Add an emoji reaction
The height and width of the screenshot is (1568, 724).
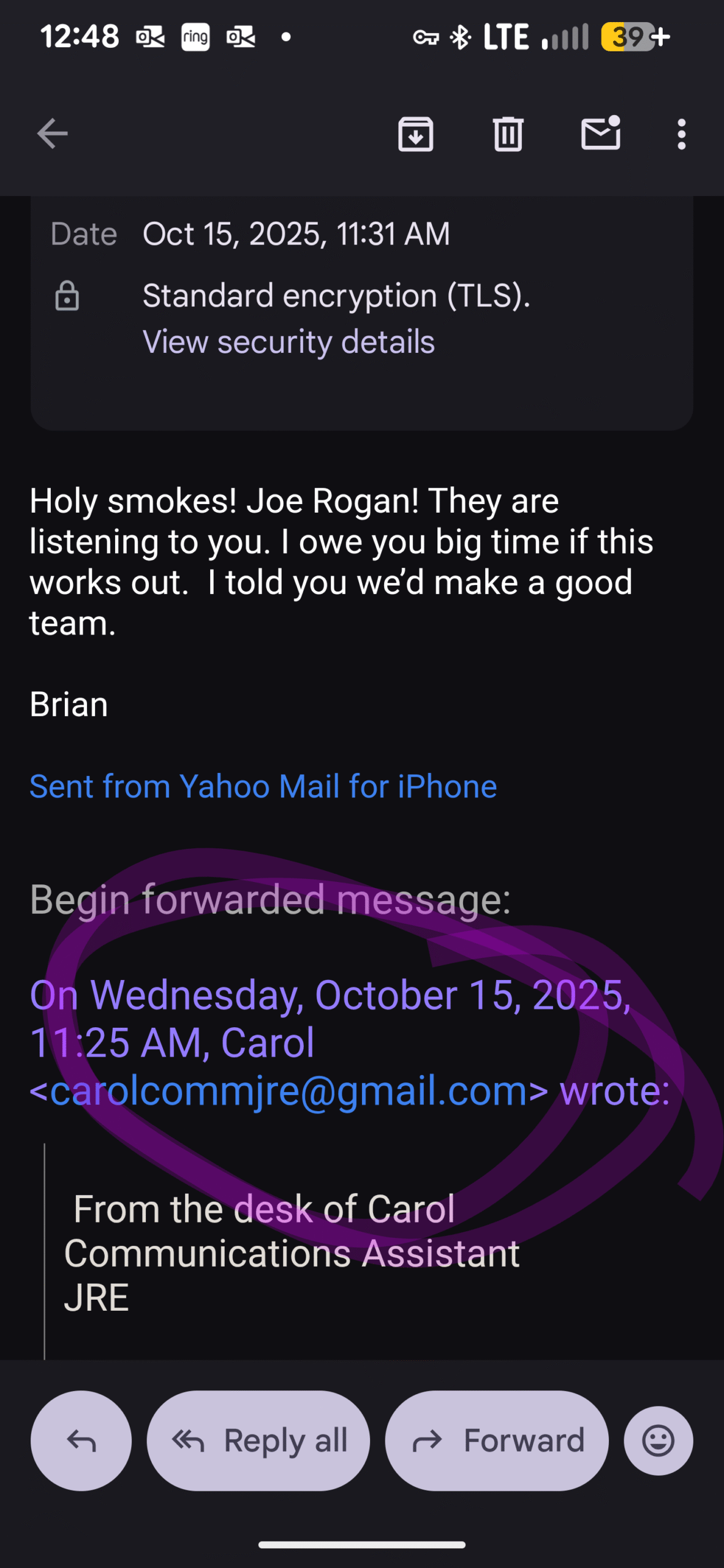[x=658, y=1441]
